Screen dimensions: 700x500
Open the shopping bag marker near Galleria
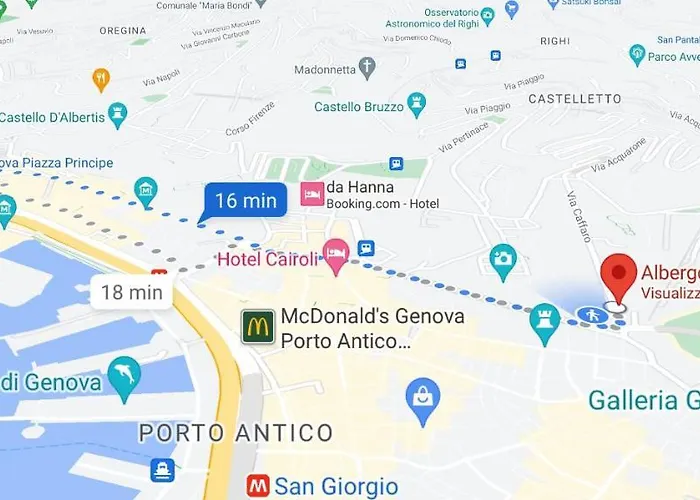[423, 396]
